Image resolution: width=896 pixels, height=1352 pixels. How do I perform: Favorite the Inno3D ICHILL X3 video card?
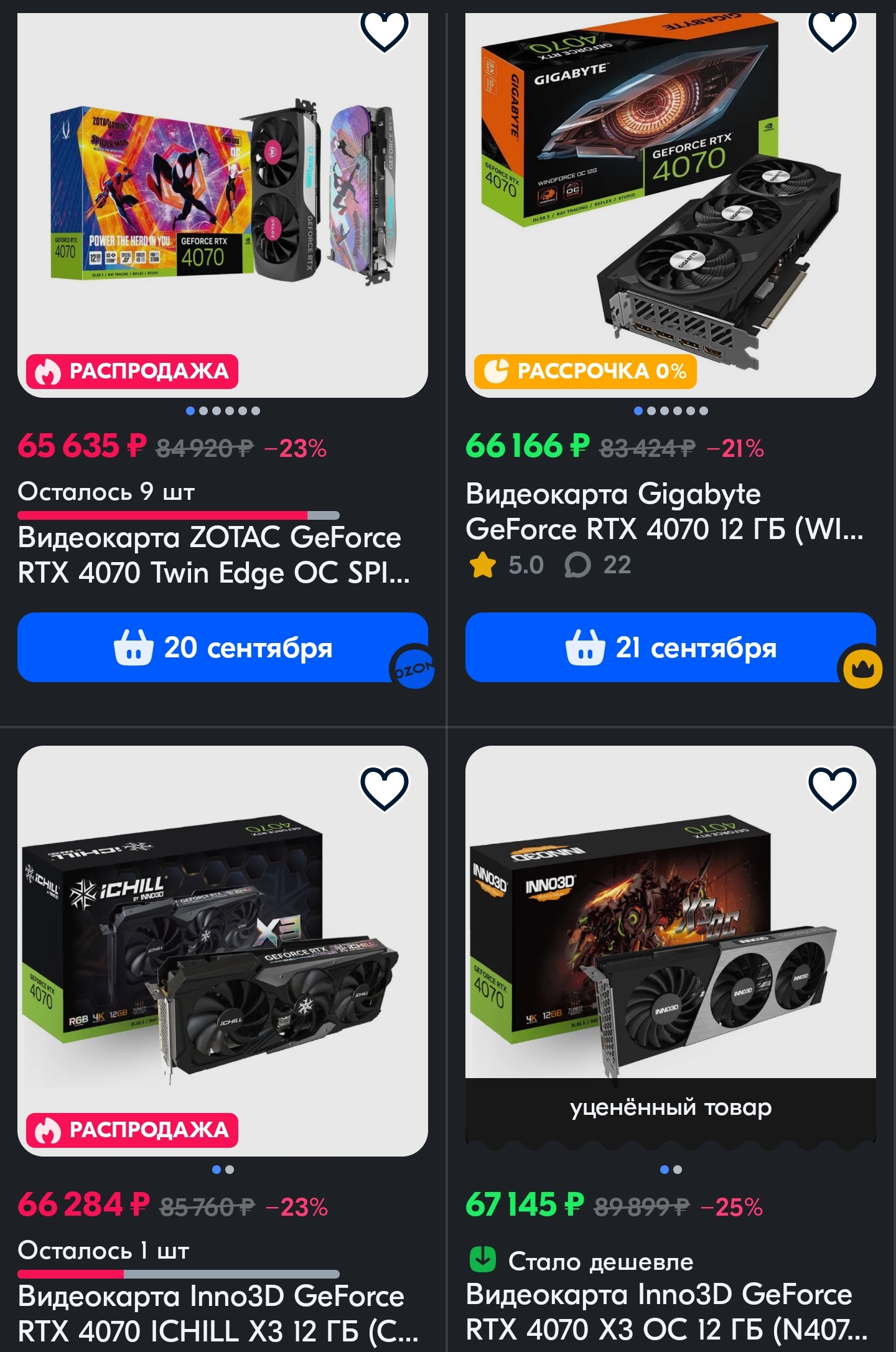[x=384, y=788]
